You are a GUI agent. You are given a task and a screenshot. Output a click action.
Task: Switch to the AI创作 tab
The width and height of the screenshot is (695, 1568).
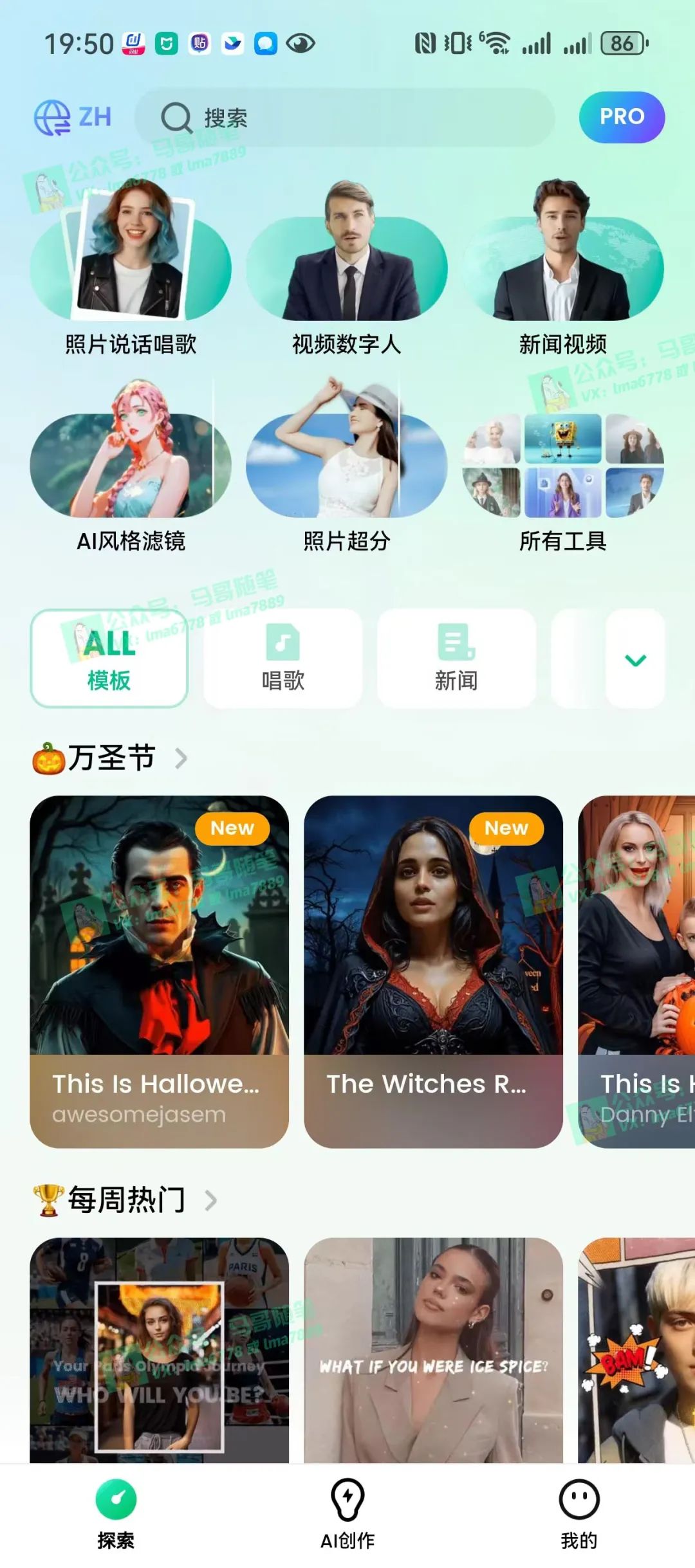point(347,1514)
